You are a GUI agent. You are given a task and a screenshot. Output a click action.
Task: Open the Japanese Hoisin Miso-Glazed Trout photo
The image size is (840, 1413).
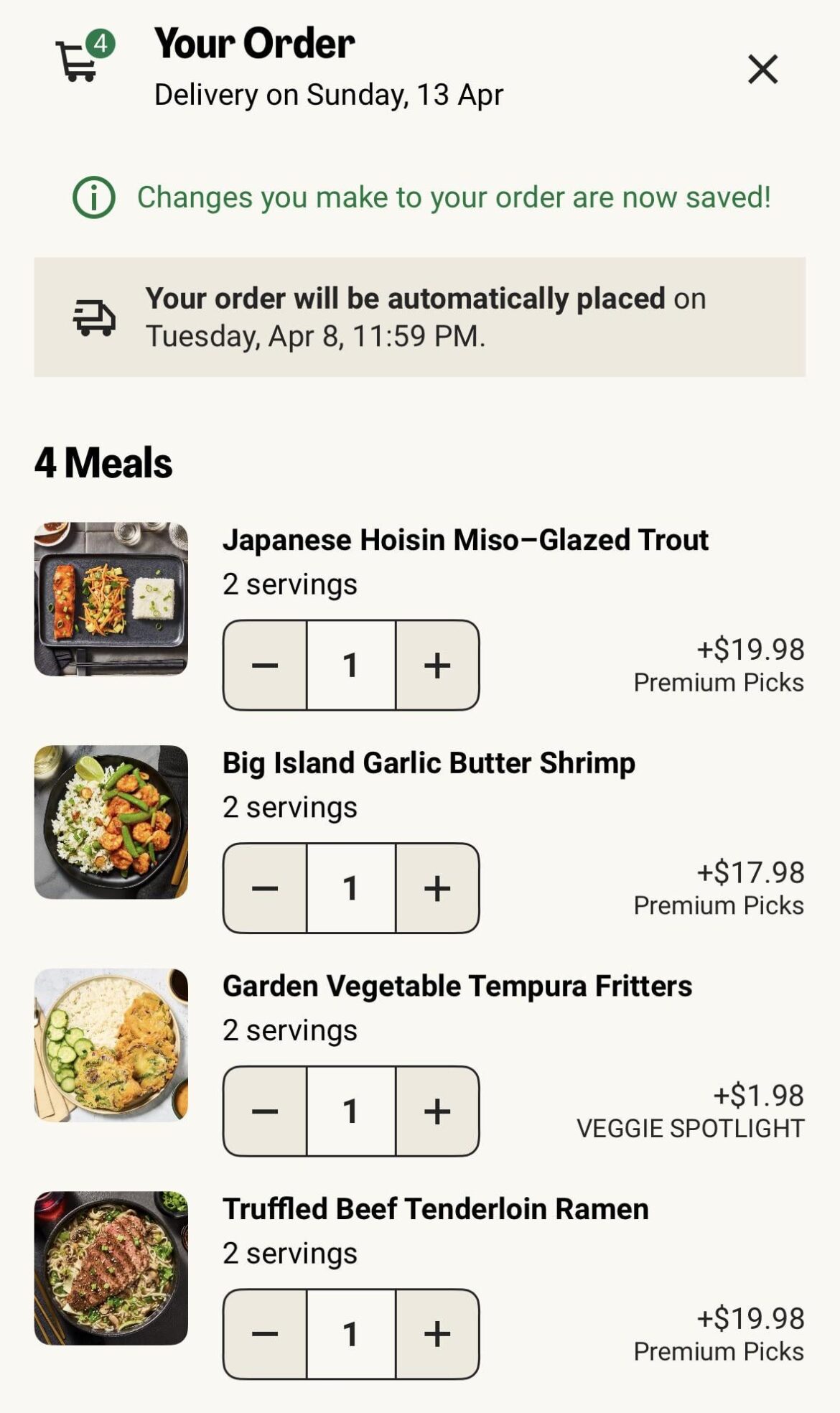[111, 599]
